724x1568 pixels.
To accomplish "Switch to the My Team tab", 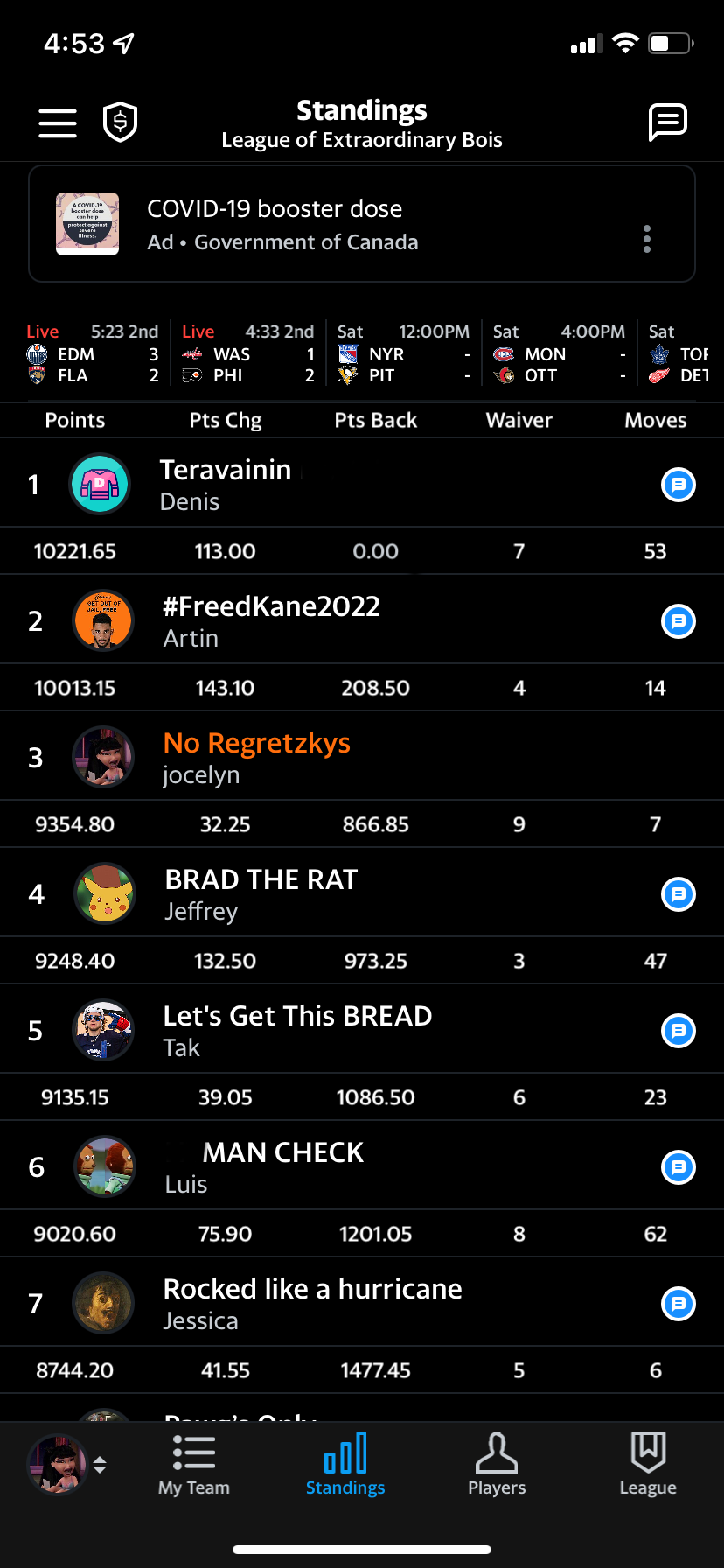I will coord(194,1465).
